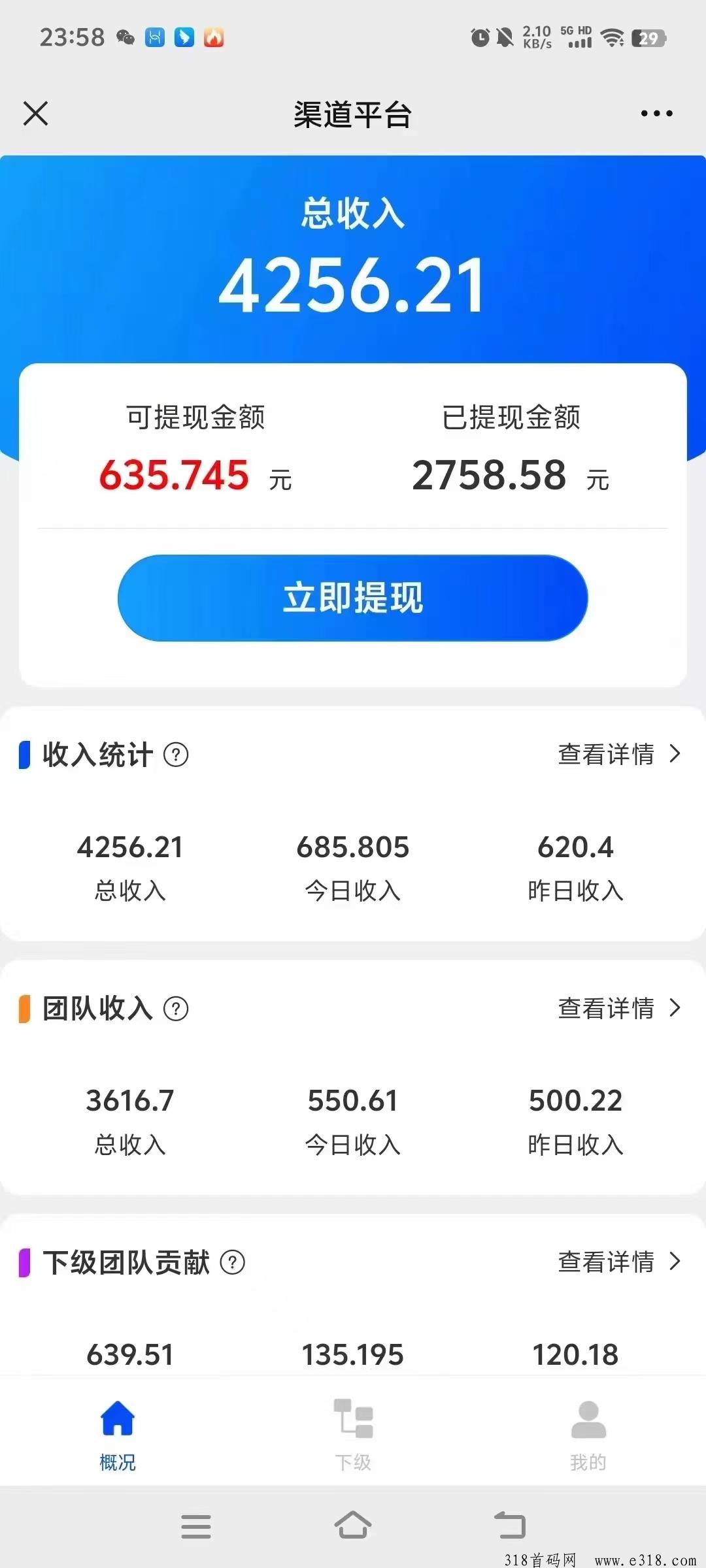Tap the 立即提现 withdraw button
The image size is (706, 1568).
[x=353, y=598]
